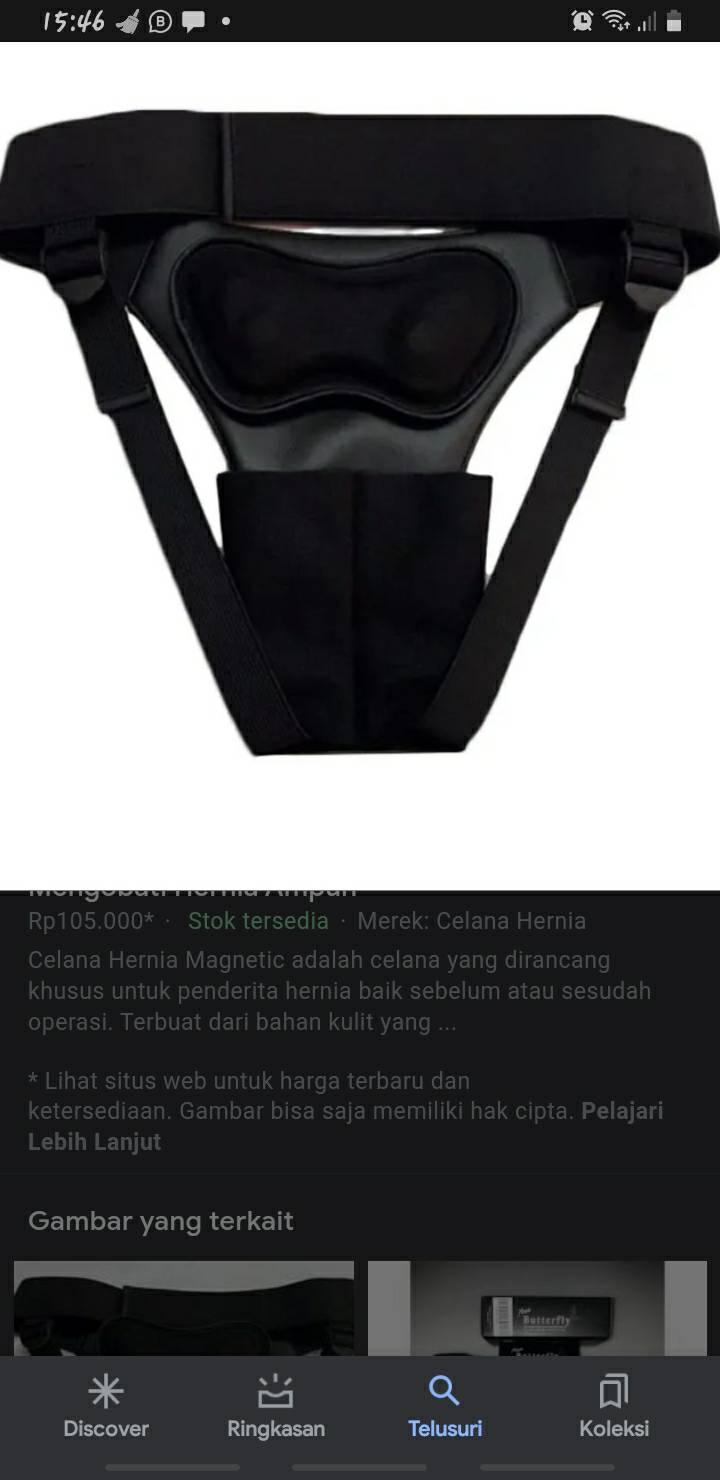Open the first related hernia belt image
This screenshot has width=720, height=1480.
(x=184, y=1308)
